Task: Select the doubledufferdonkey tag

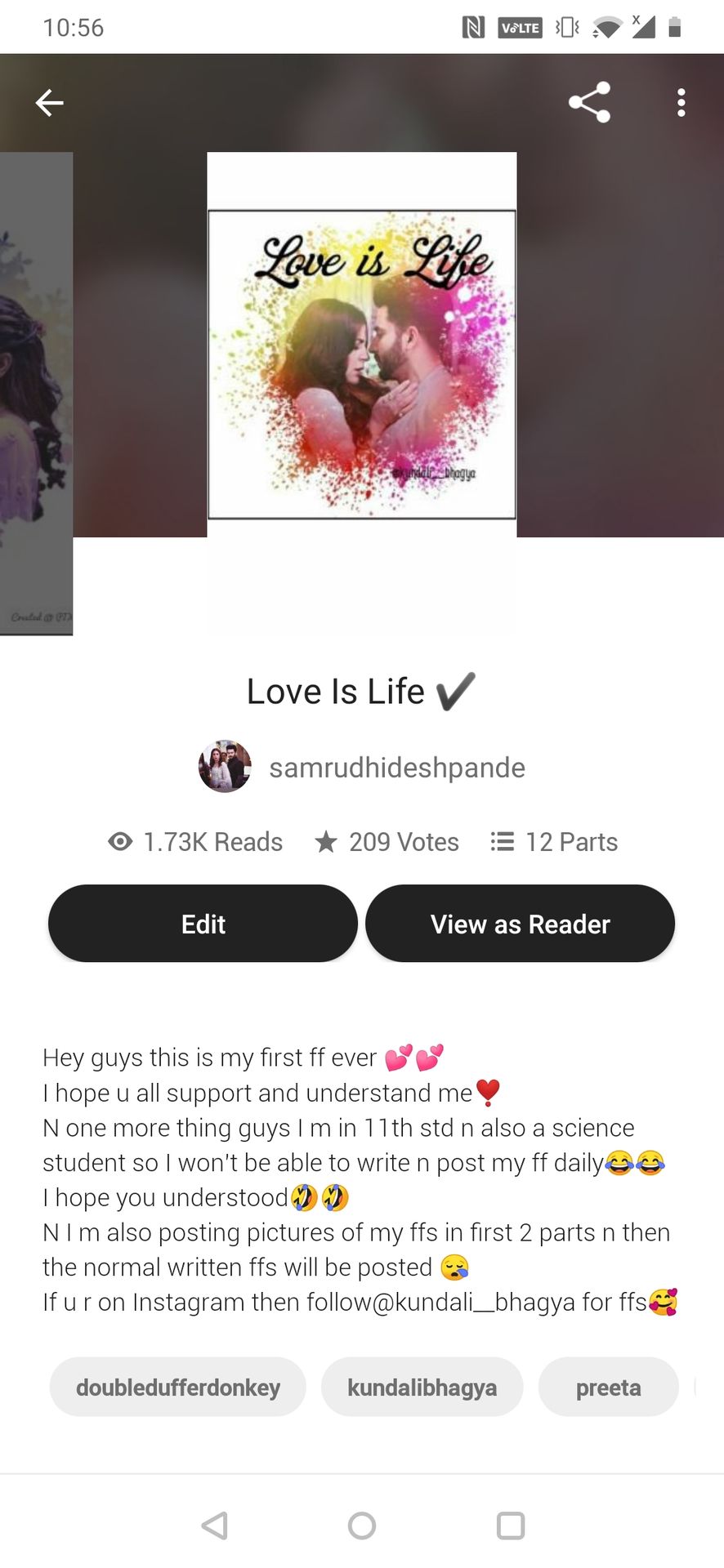Action: [x=178, y=1388]
